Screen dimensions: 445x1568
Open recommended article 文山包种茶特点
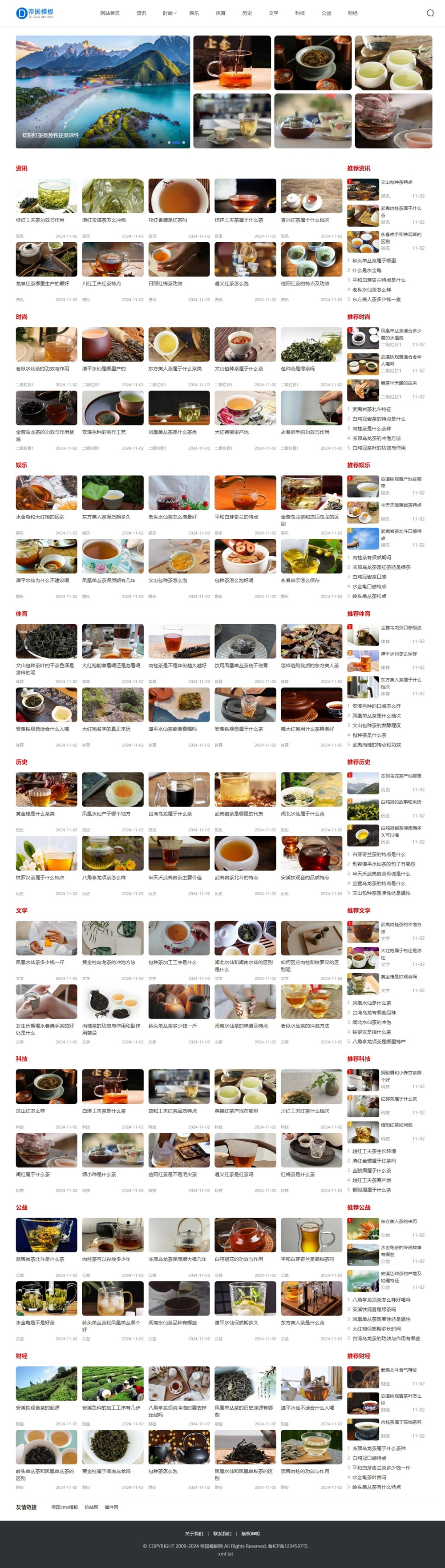pyautogui.click(x=397, y=182)
